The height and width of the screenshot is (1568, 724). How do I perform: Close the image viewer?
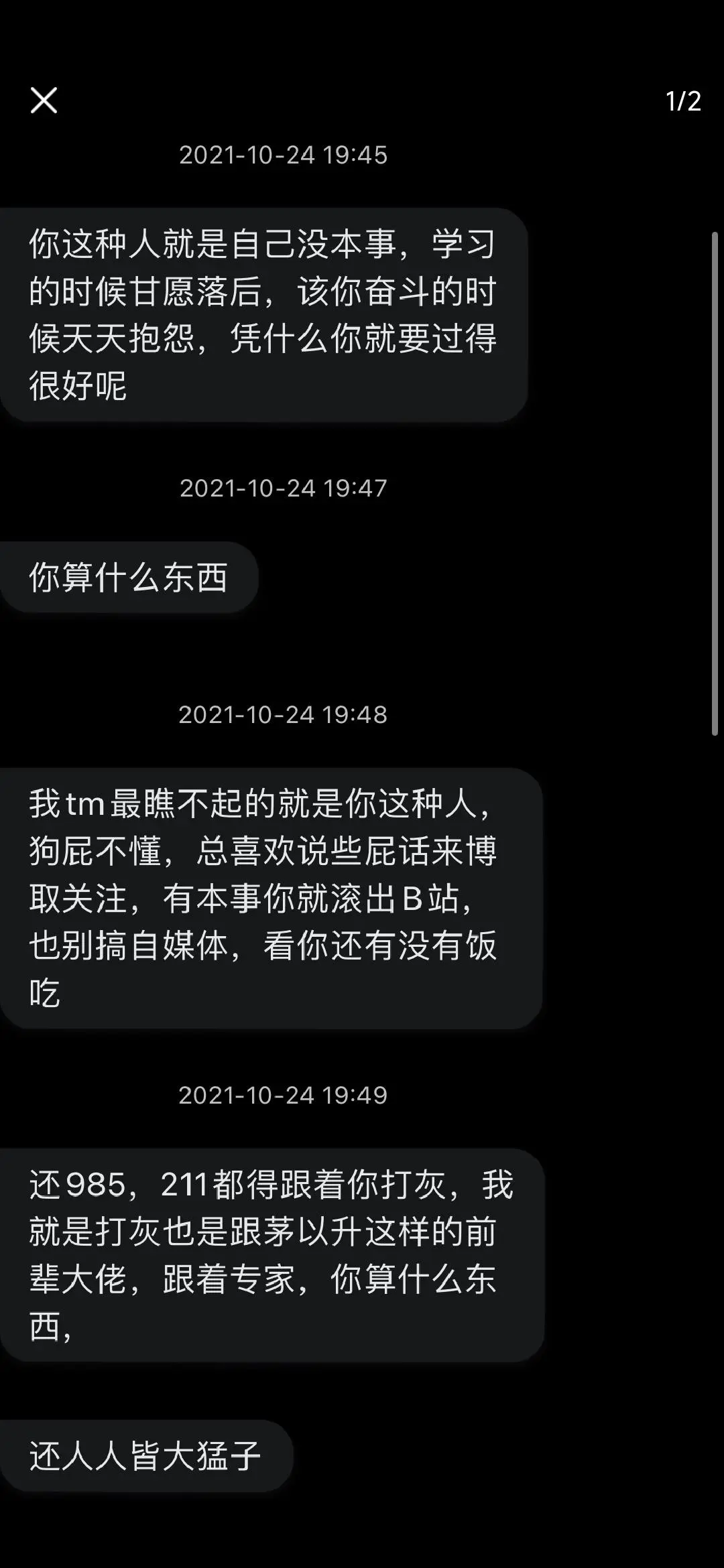[x=44, y=101]
